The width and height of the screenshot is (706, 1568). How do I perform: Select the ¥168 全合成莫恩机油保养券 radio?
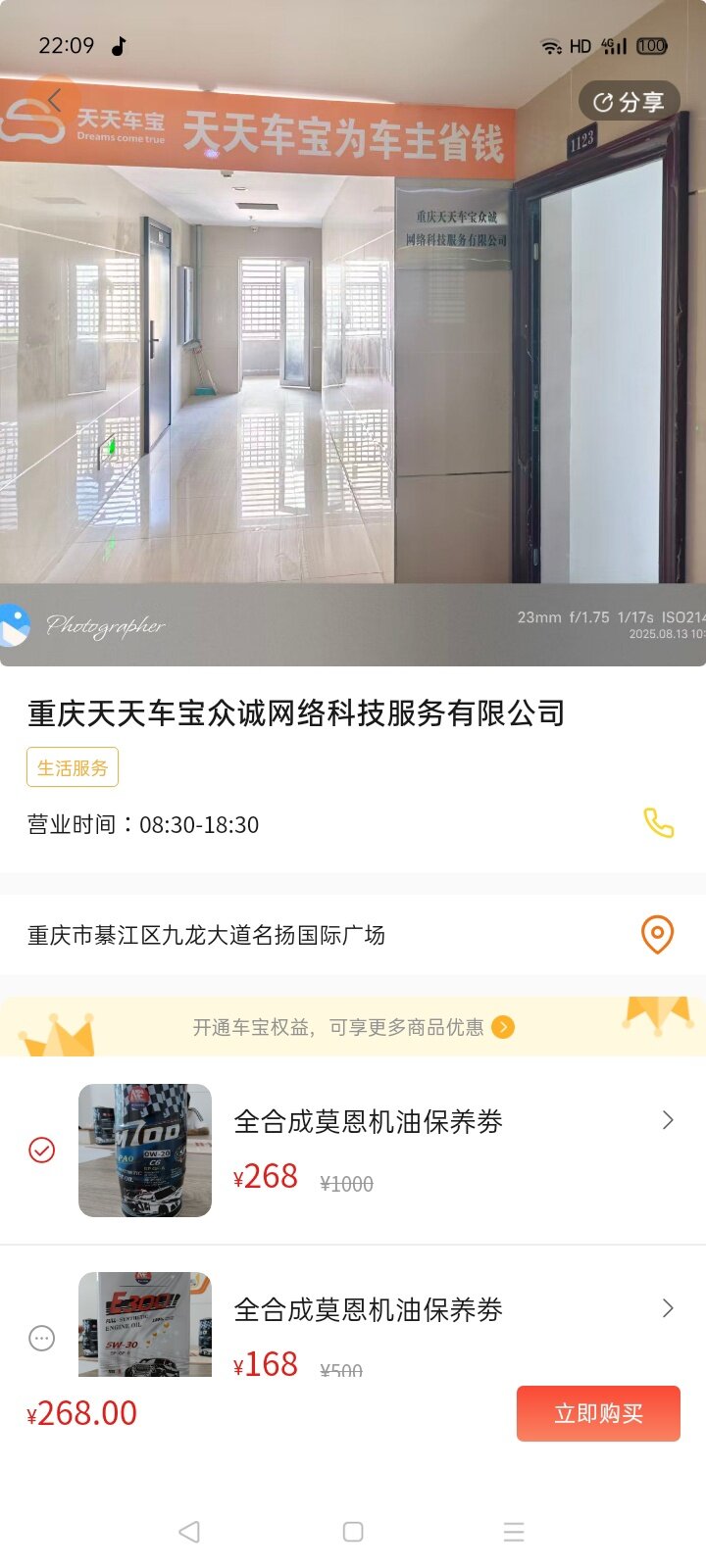(42, 1338)
